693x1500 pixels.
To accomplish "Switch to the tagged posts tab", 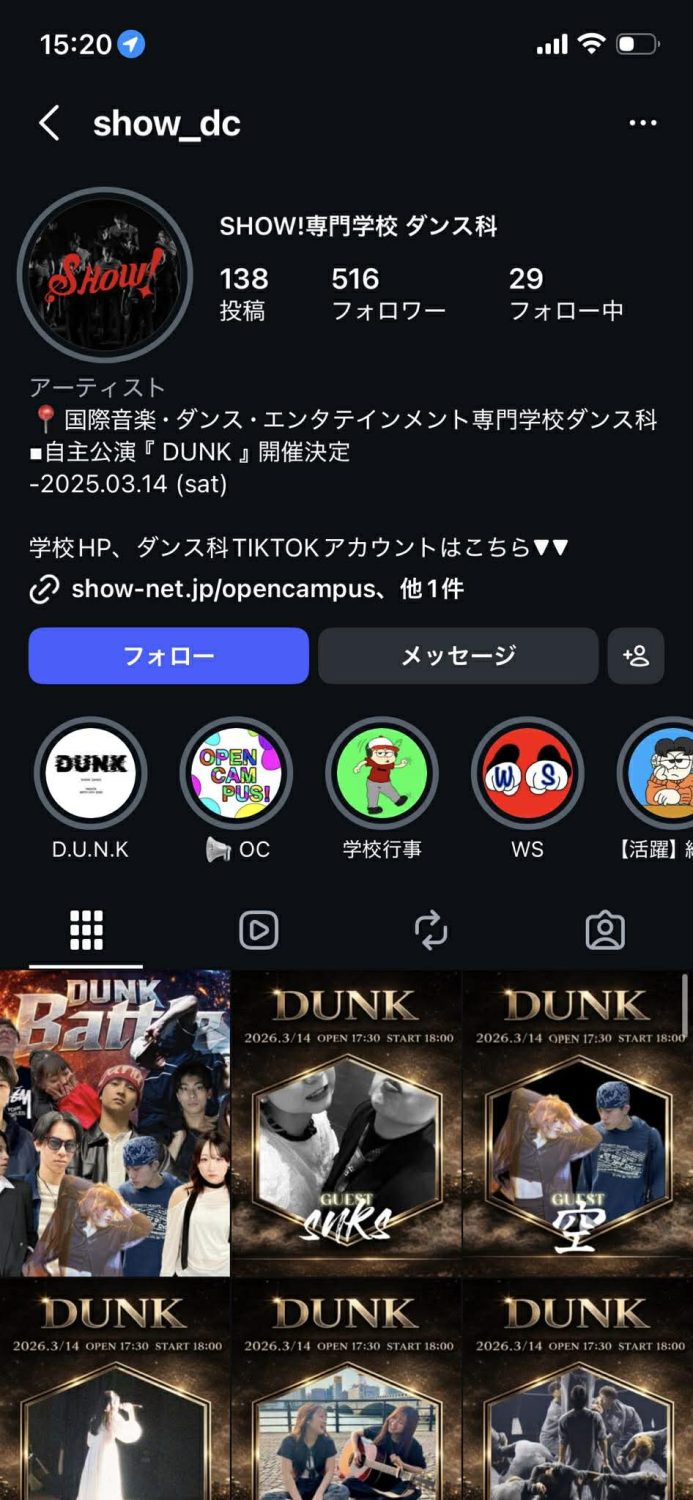I will pos(604,930).
